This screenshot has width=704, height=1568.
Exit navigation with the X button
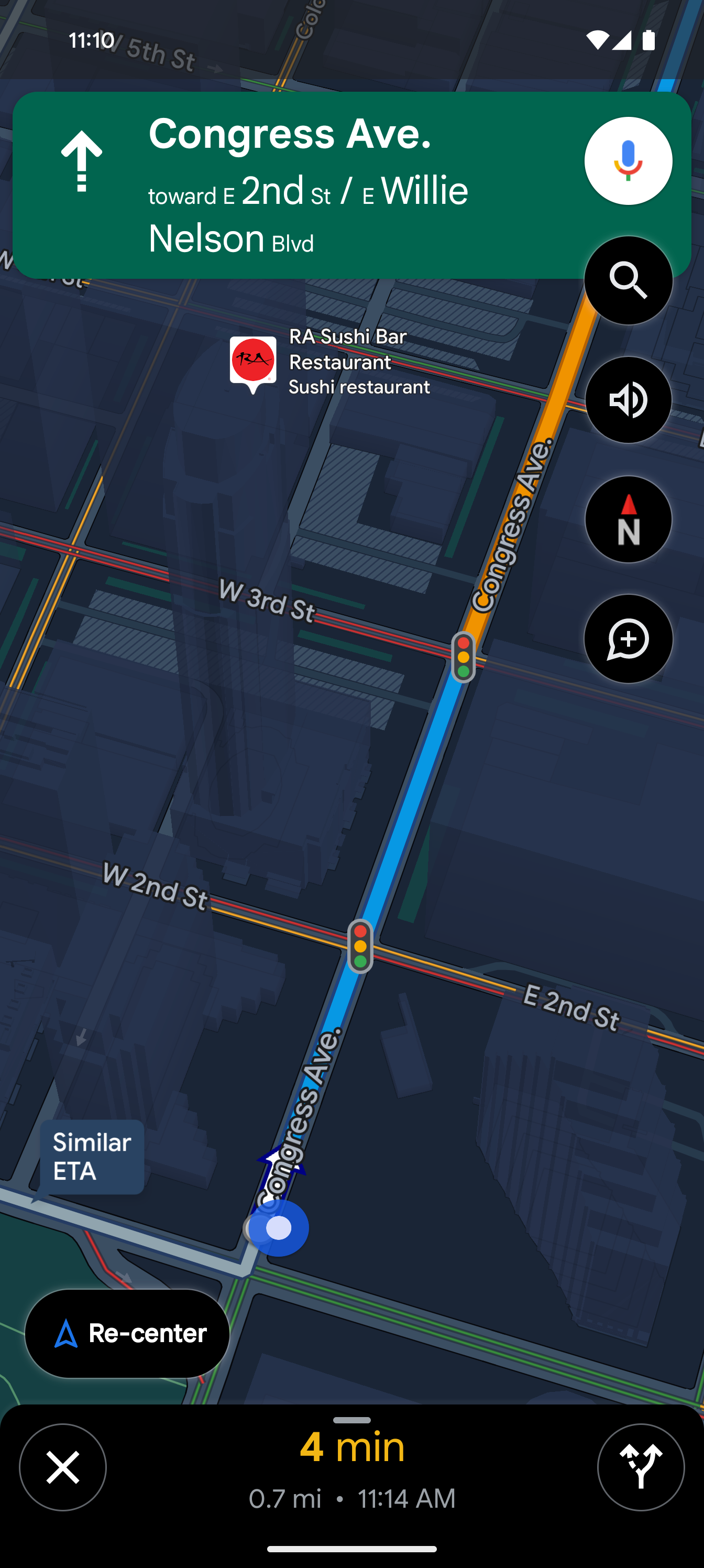(63, 1467)
